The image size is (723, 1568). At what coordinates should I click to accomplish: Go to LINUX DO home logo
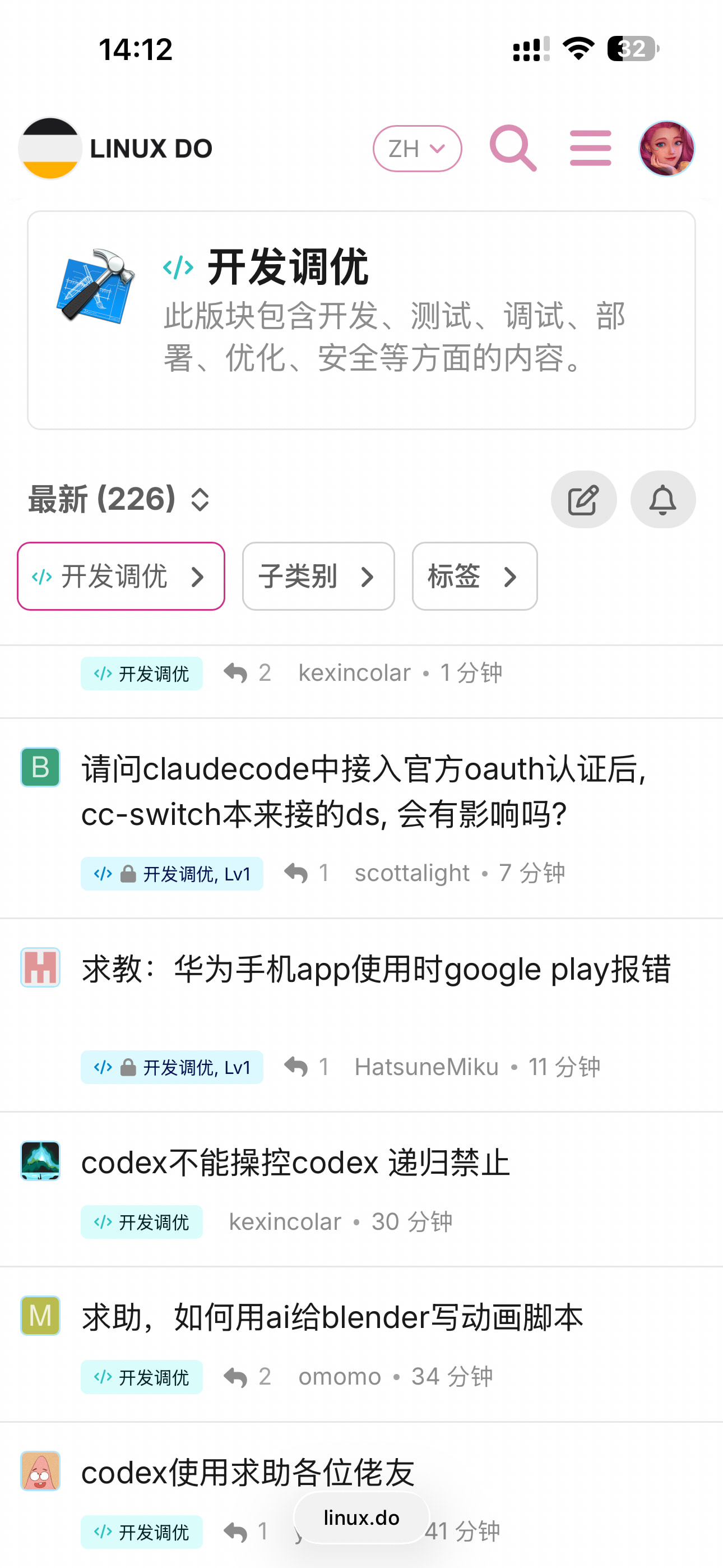click(115, 148)
